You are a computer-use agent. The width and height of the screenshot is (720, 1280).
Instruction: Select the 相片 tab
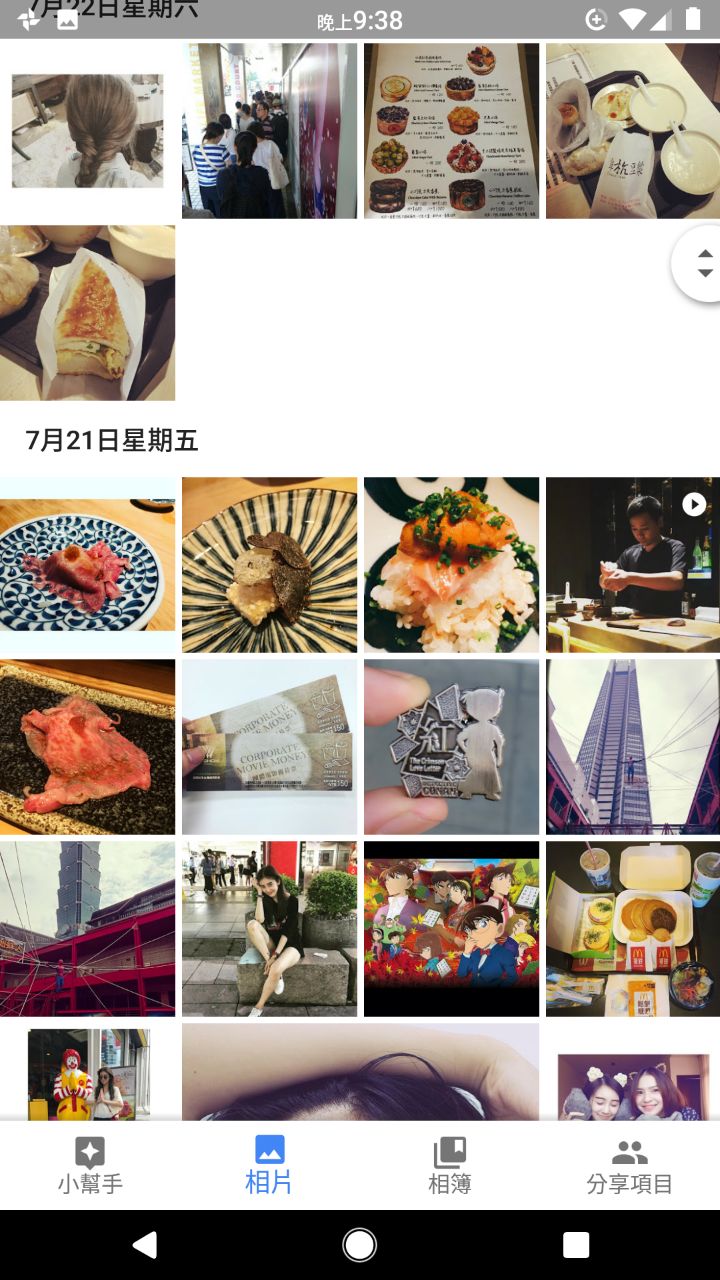point(269,1166)
